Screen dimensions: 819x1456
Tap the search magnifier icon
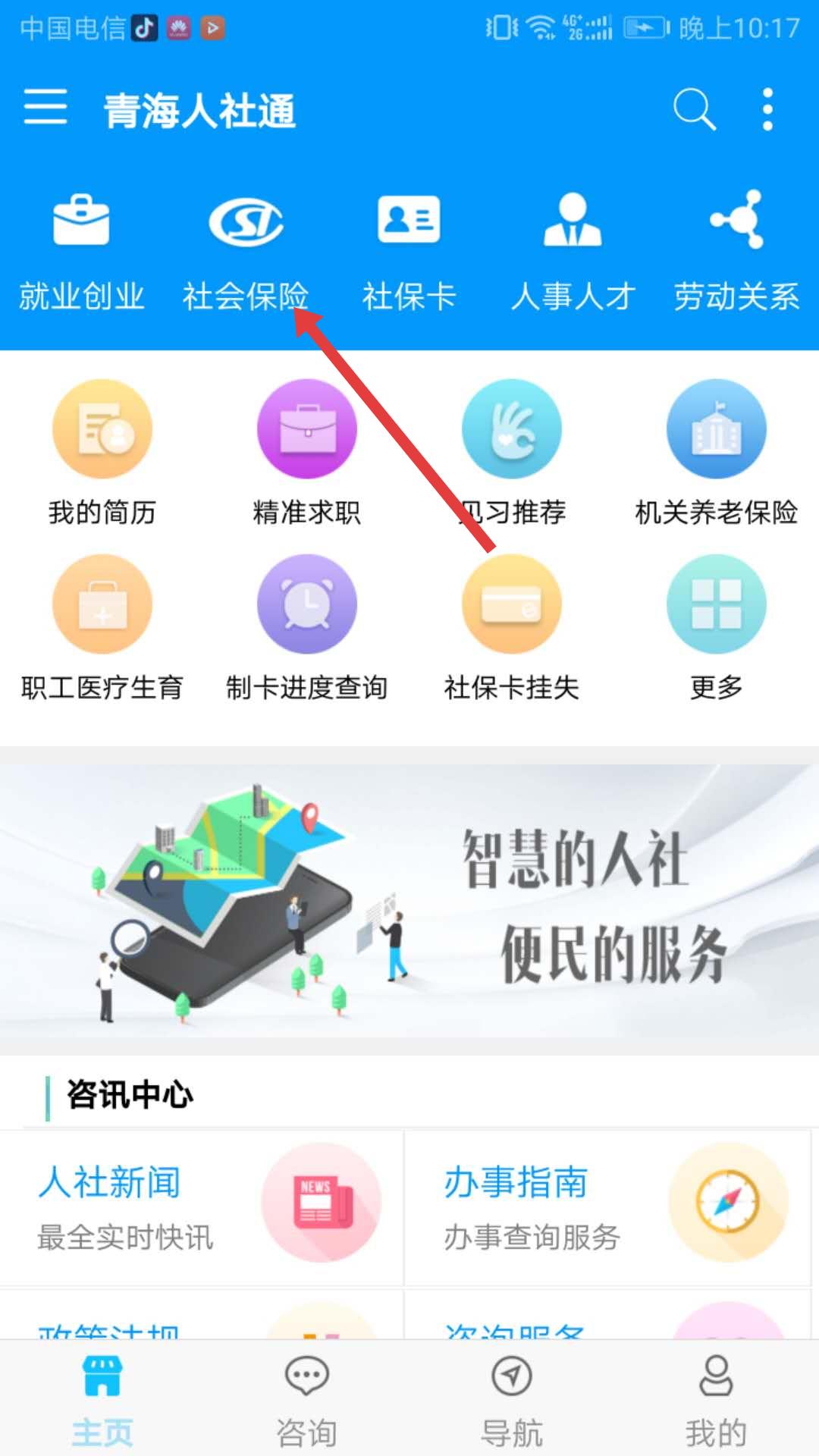coord(694,109)
